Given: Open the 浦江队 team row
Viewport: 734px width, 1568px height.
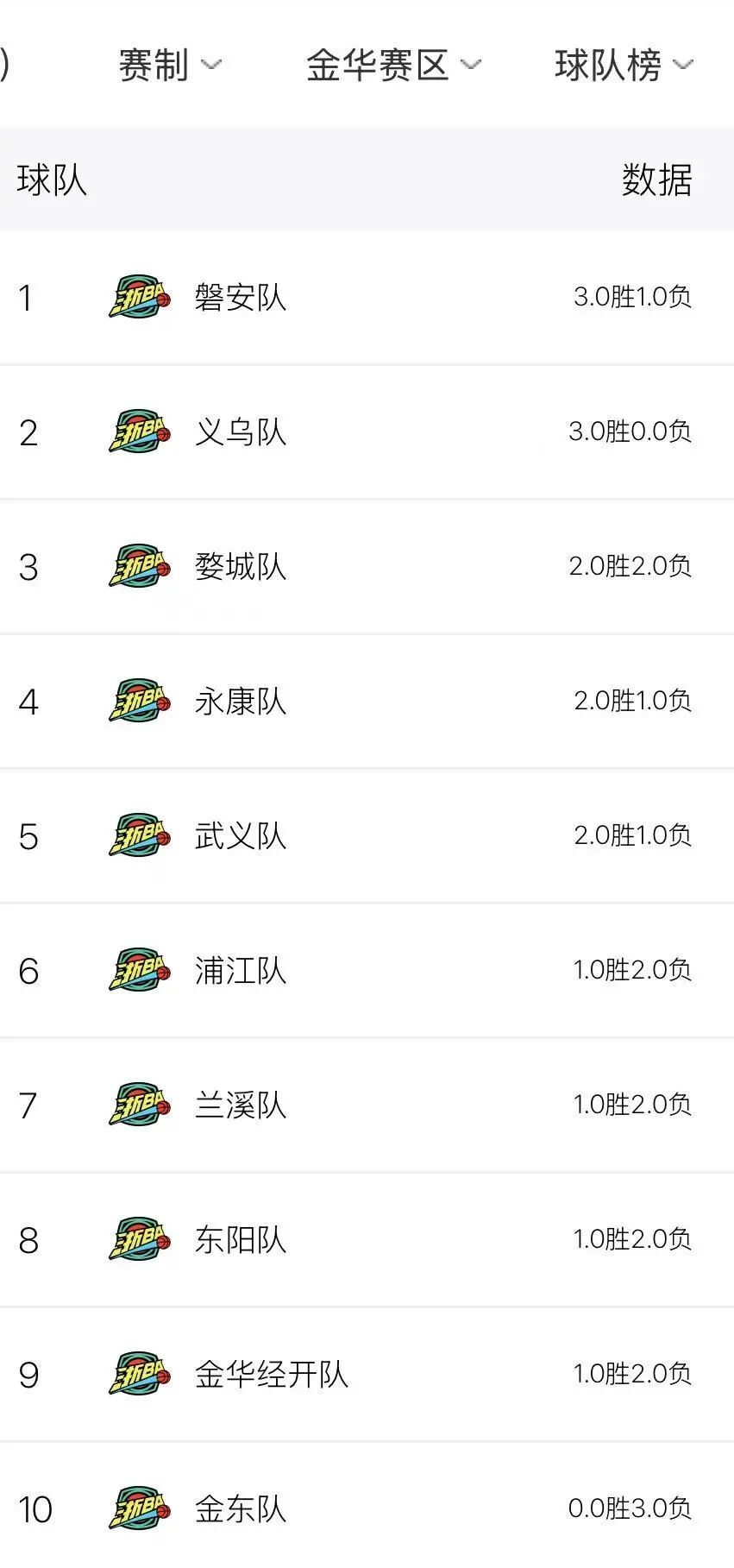Looking at the screenshot, I should click(367, 971).
